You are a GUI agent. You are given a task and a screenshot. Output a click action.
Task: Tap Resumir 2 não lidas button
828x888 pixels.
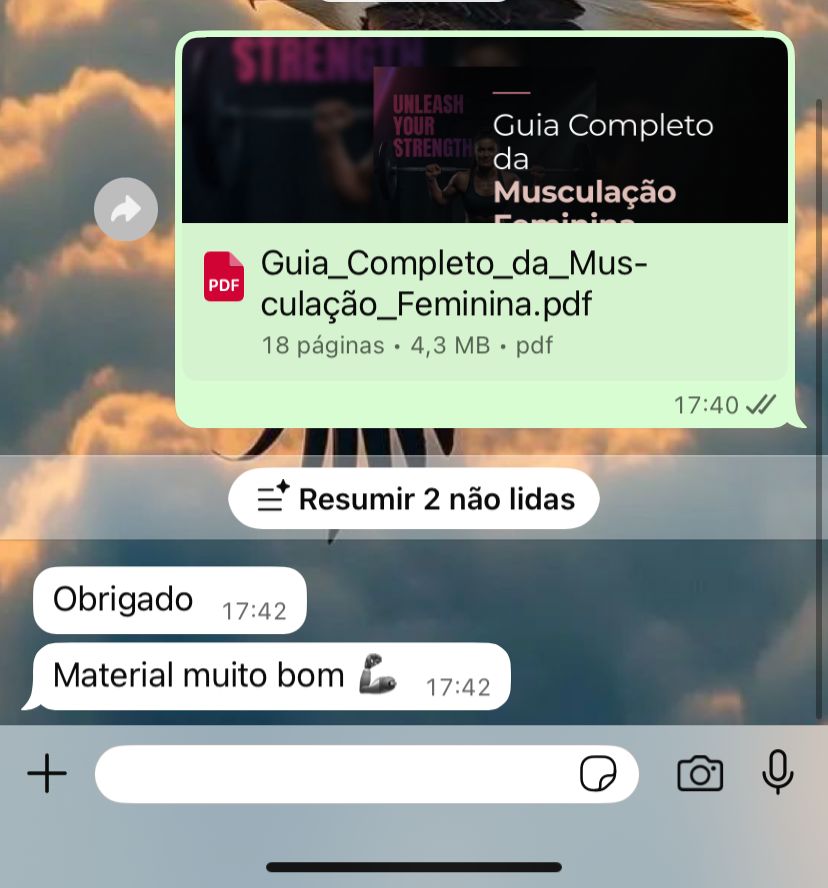click(414, 498)
